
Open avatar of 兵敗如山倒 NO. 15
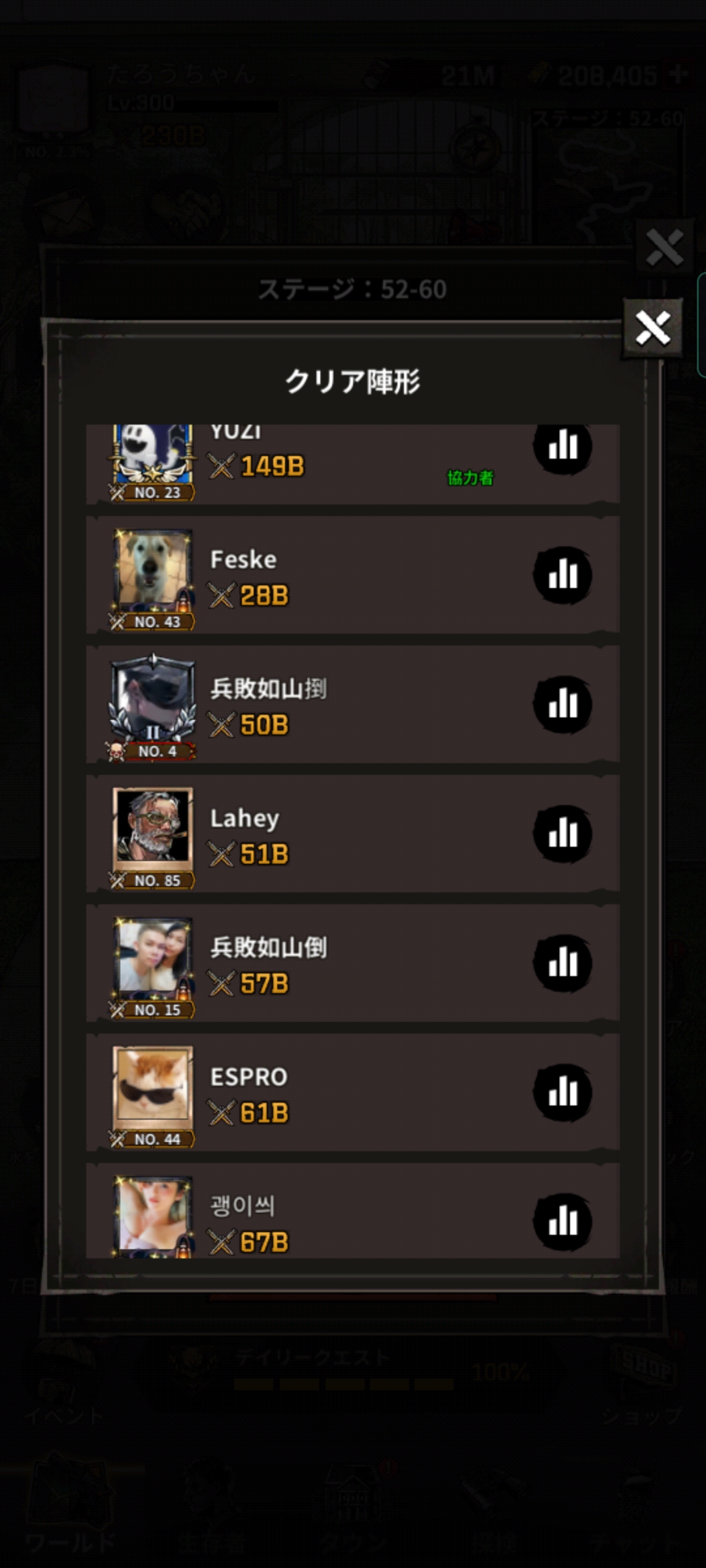point(153,958)
